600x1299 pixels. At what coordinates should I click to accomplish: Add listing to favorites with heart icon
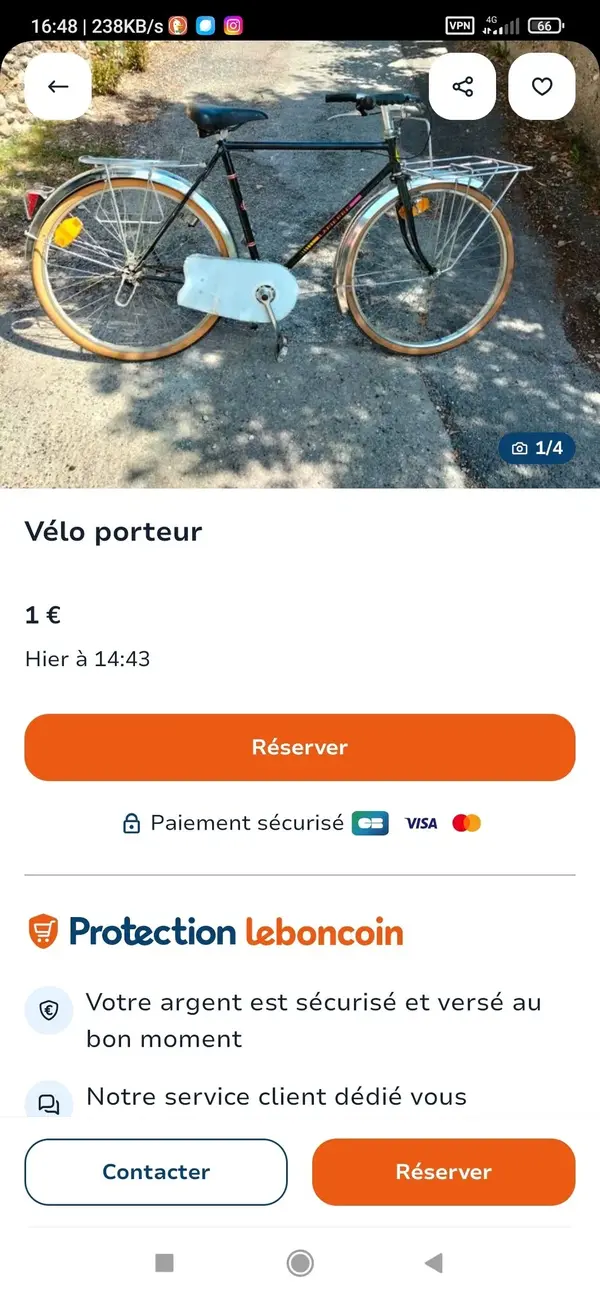pyautogui.click(x=541, y=86)
